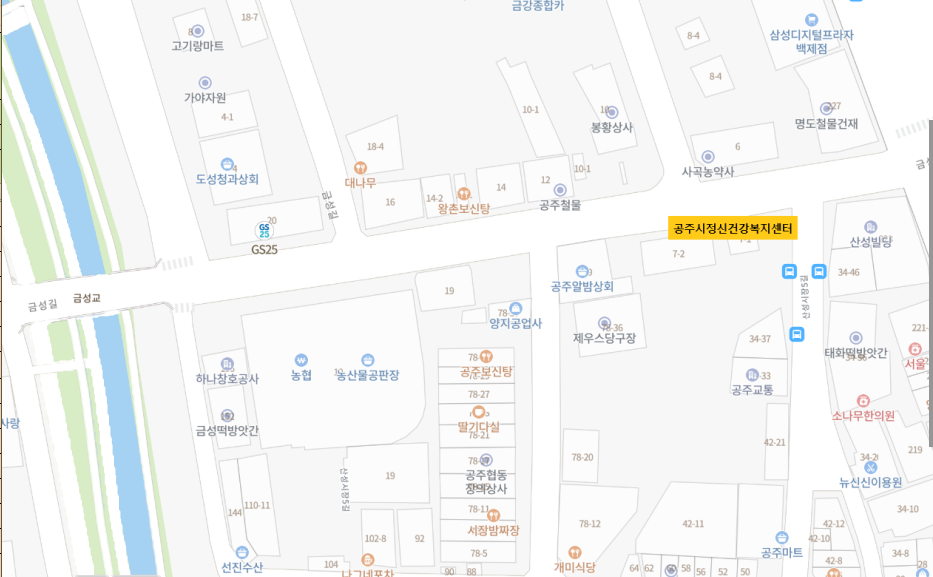
Task: Open the 도성청과상회 shop marker
Action: coord(227,164)
